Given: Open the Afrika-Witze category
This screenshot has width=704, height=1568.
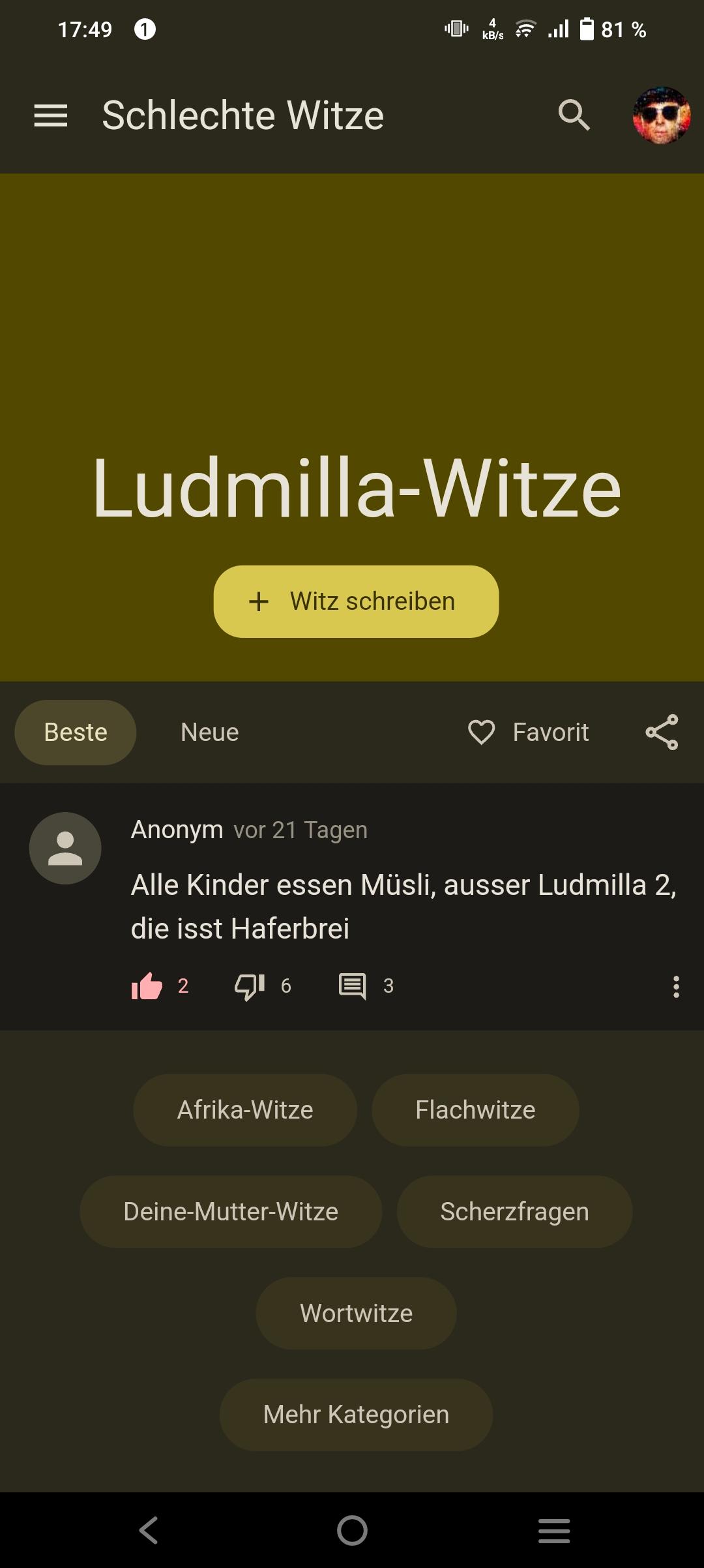Looking at the screenshot, I should coord(245,1110).
